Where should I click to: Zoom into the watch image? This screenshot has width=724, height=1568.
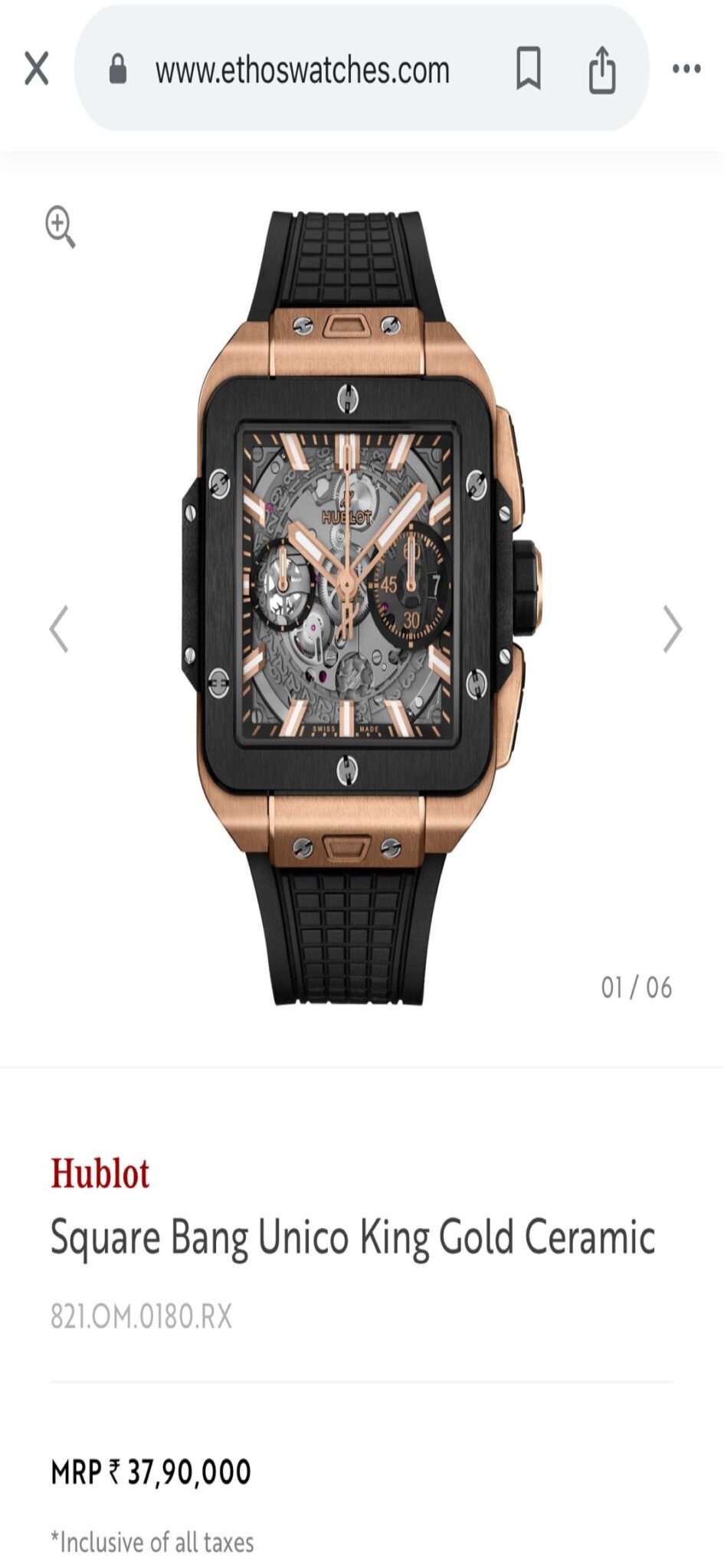60,227
